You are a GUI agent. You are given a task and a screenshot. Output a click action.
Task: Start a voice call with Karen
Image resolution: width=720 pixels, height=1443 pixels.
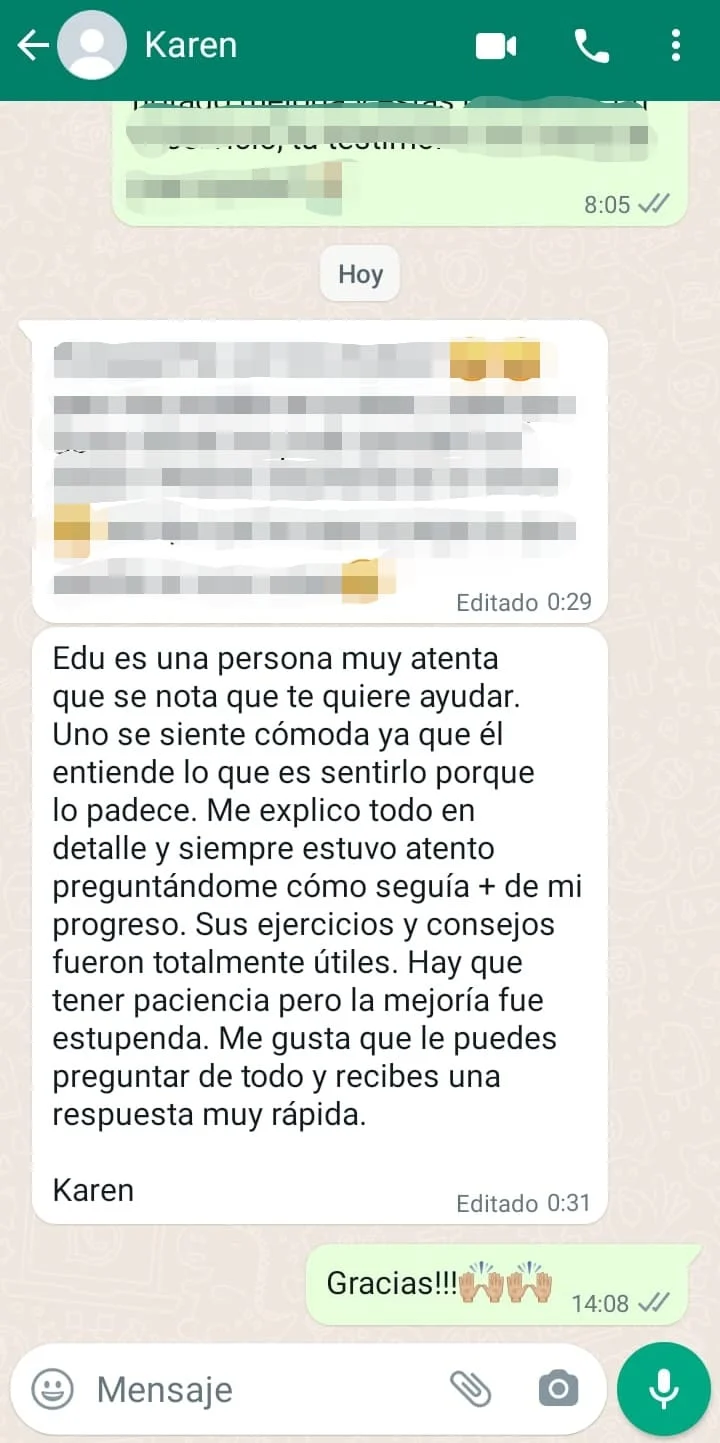coord(591,46)
